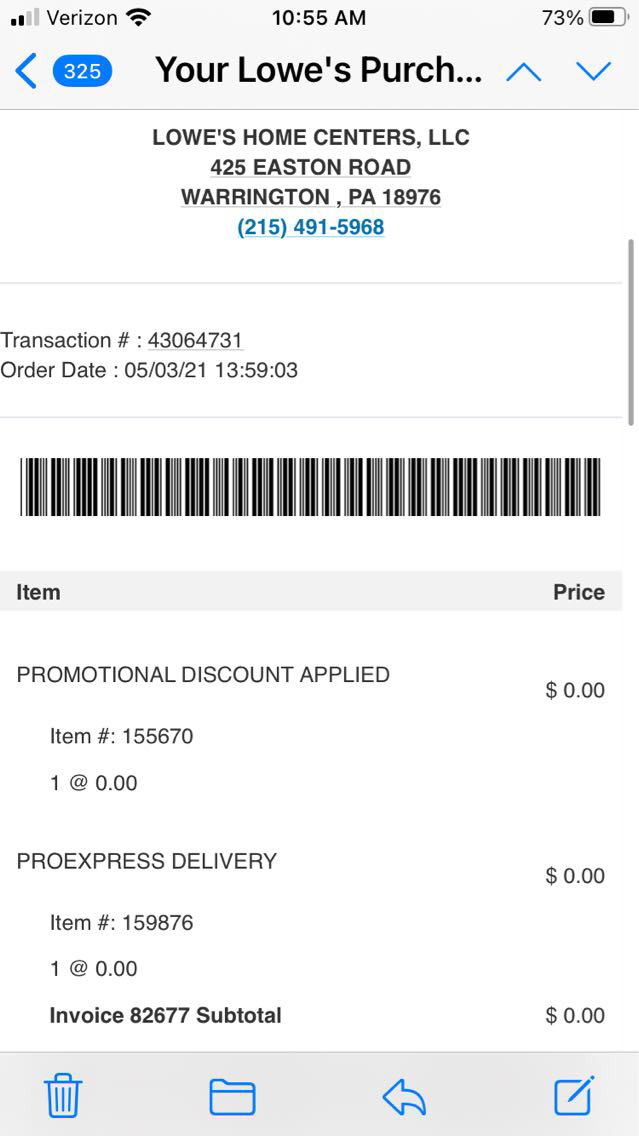Go to the next email

pos(594,71)
